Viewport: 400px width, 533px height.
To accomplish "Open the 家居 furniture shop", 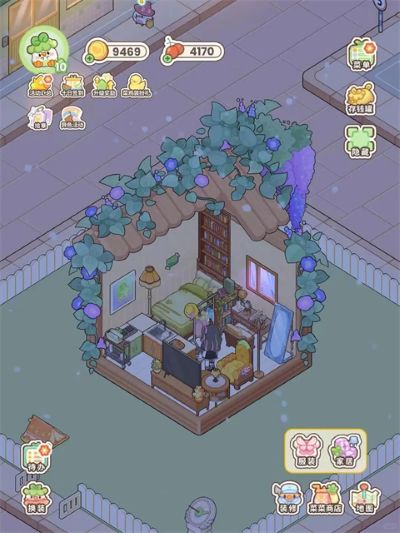I will click(345, 451).
